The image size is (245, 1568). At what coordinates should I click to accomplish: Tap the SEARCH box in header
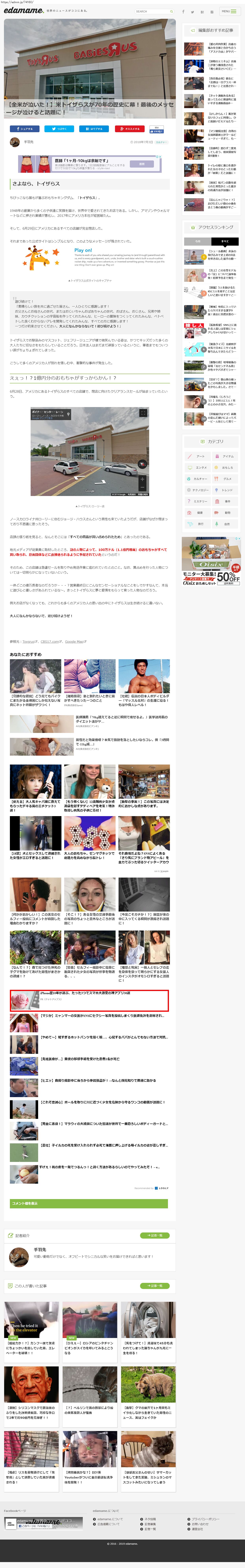155,12
